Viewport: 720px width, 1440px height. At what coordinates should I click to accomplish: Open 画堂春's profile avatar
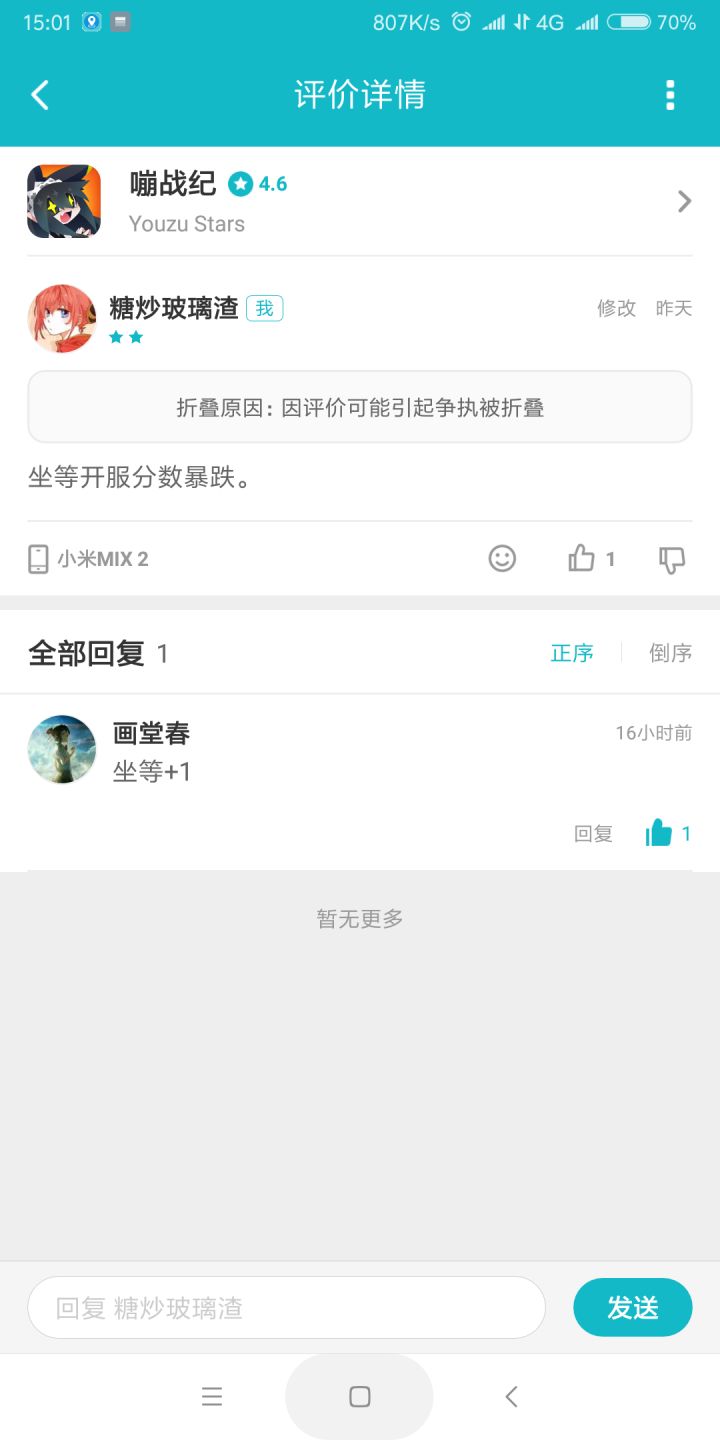click(x=62, y=749)
